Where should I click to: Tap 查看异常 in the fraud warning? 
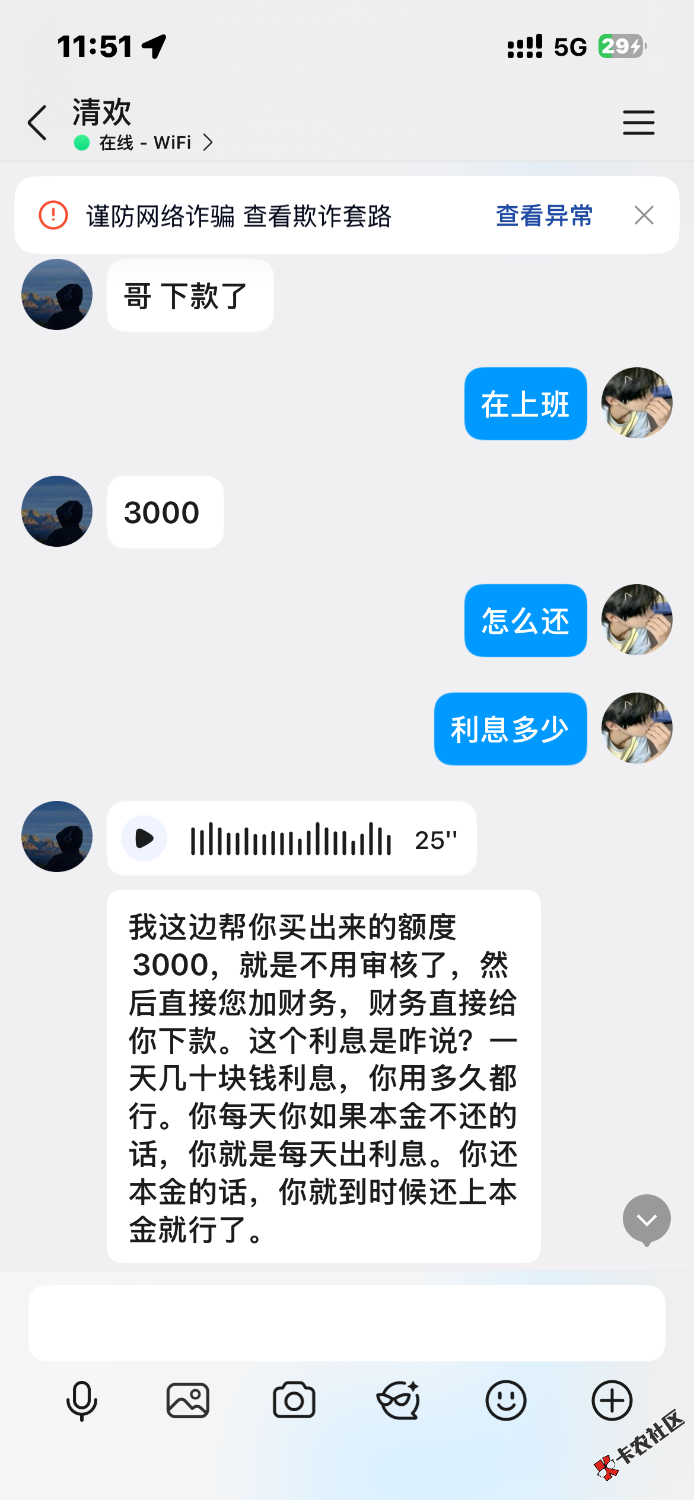coord(544,215)
